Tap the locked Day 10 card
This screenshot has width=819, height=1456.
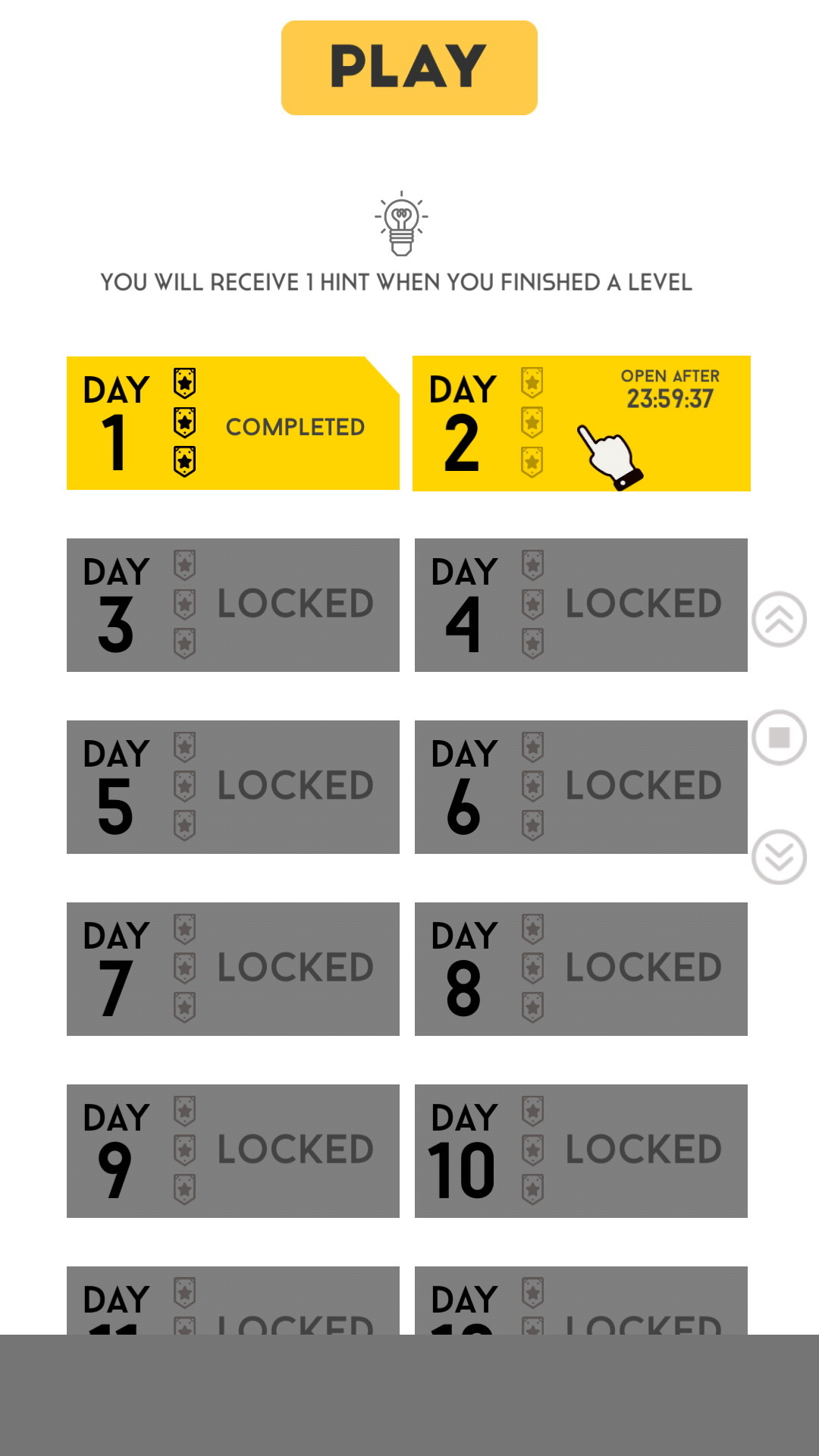click(x=581, y=1151)
